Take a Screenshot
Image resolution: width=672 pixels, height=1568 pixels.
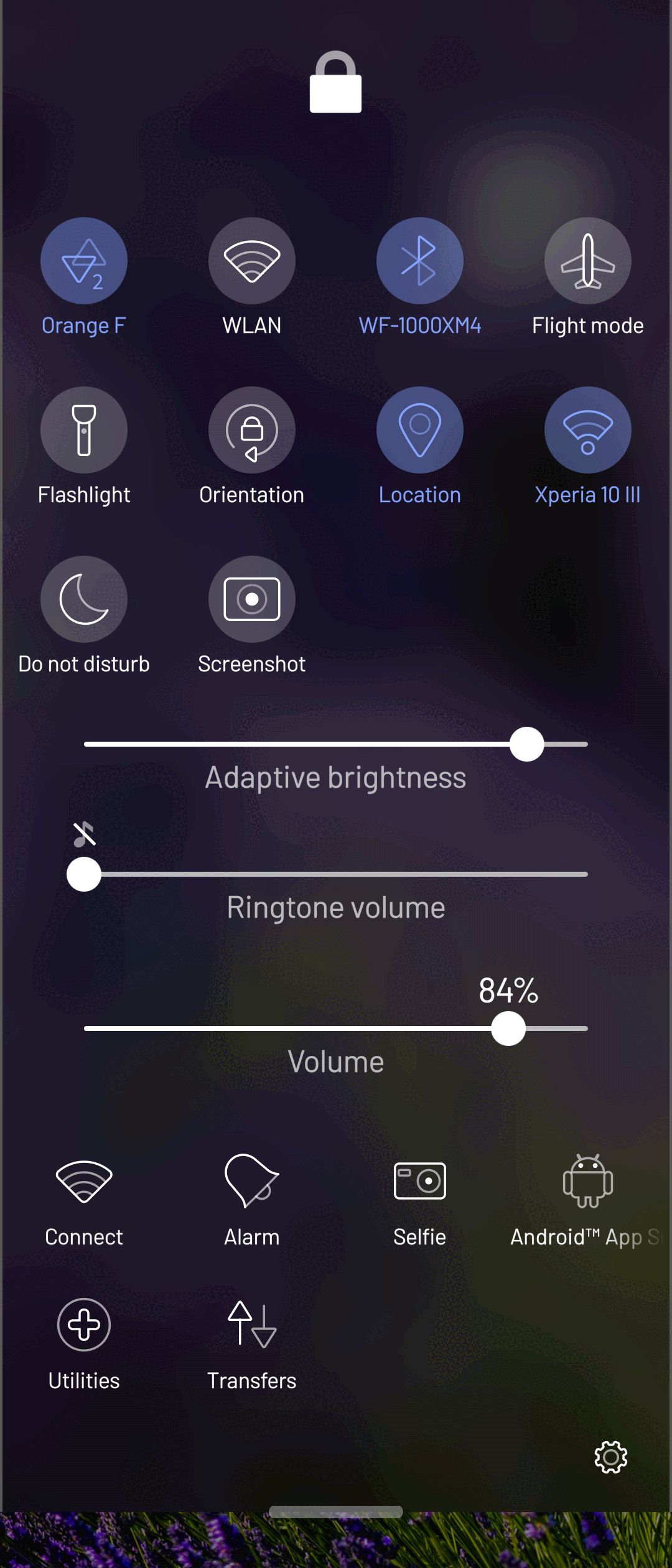252,599
